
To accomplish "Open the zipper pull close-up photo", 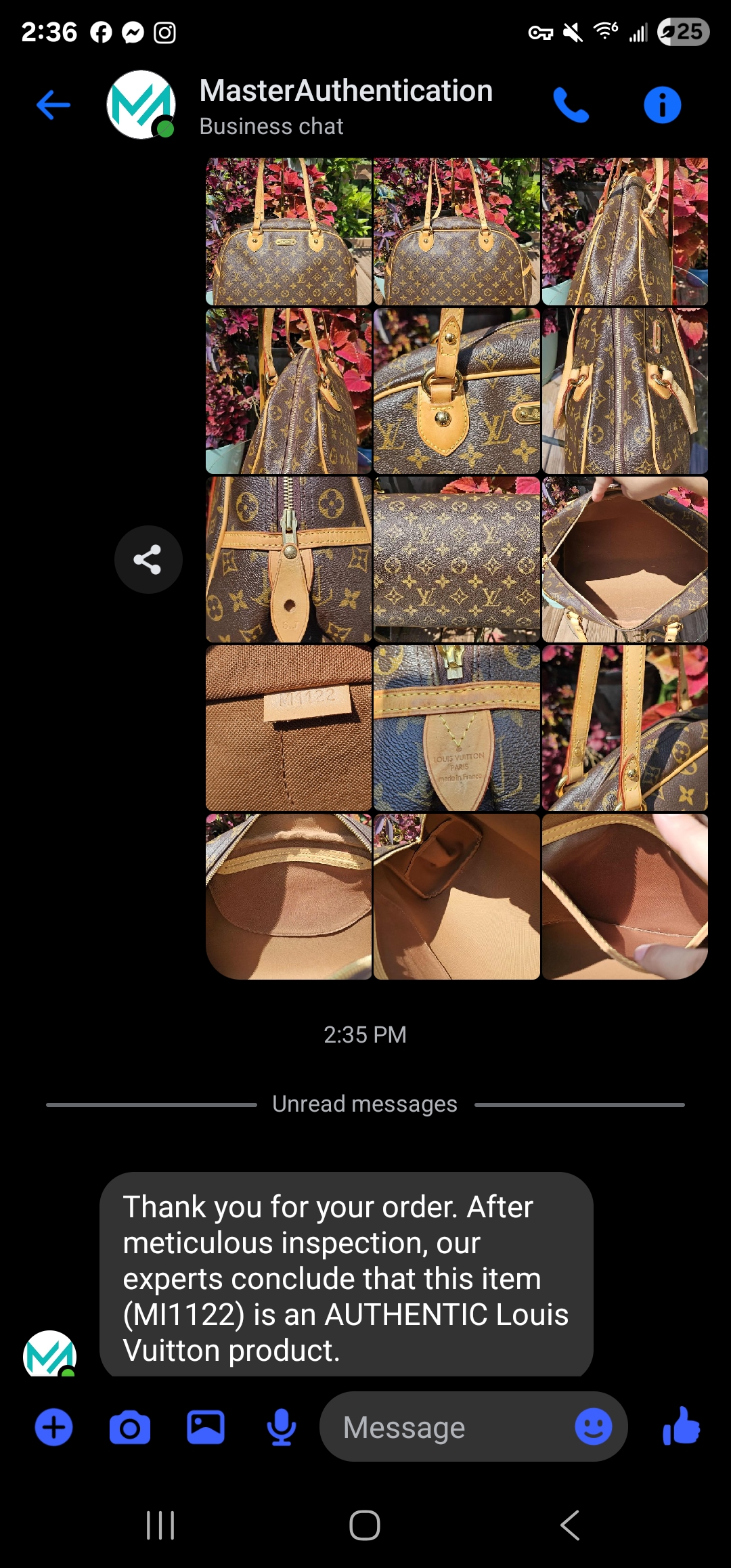I will (x=289, y=559).
